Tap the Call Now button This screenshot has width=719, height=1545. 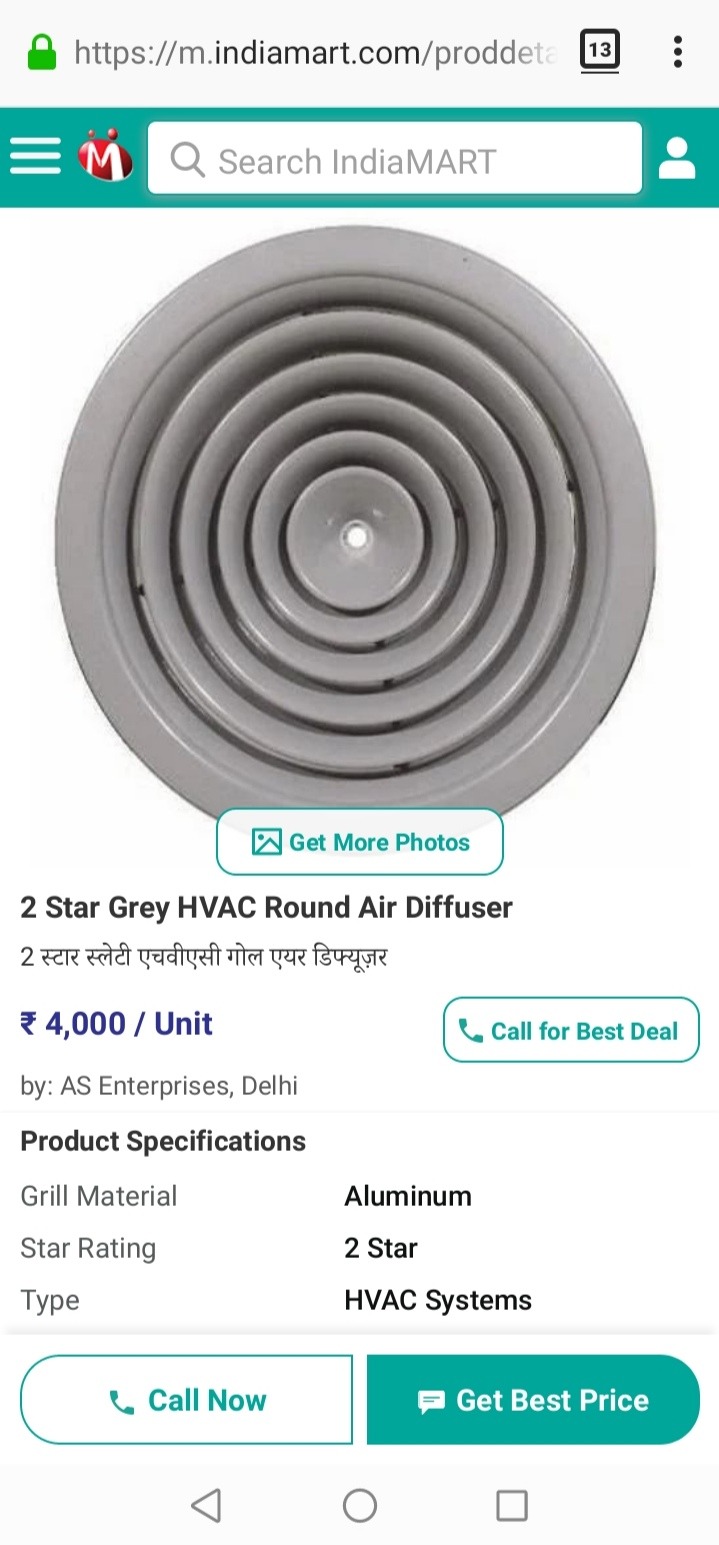[187, 1400]
